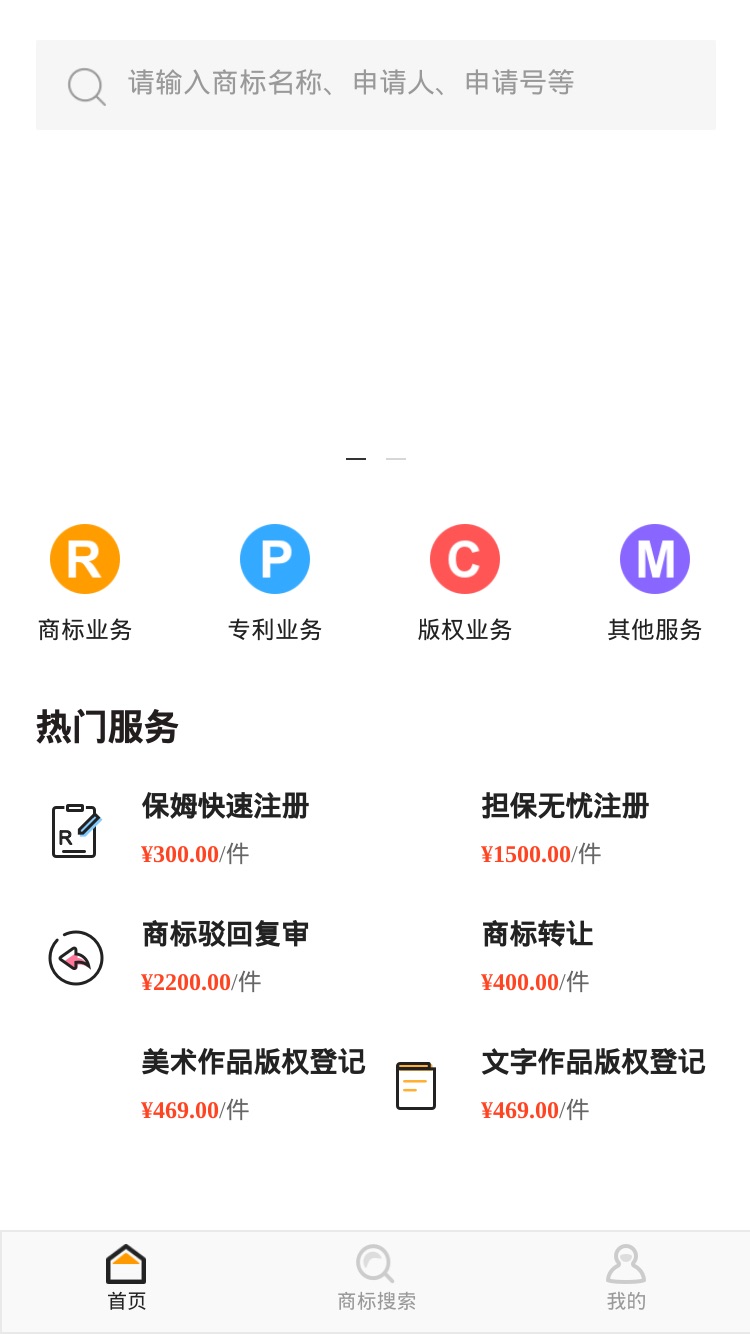Open 商标驳回复审 service
Viewport: 750px width, 1334px height.
pos(205,958)
